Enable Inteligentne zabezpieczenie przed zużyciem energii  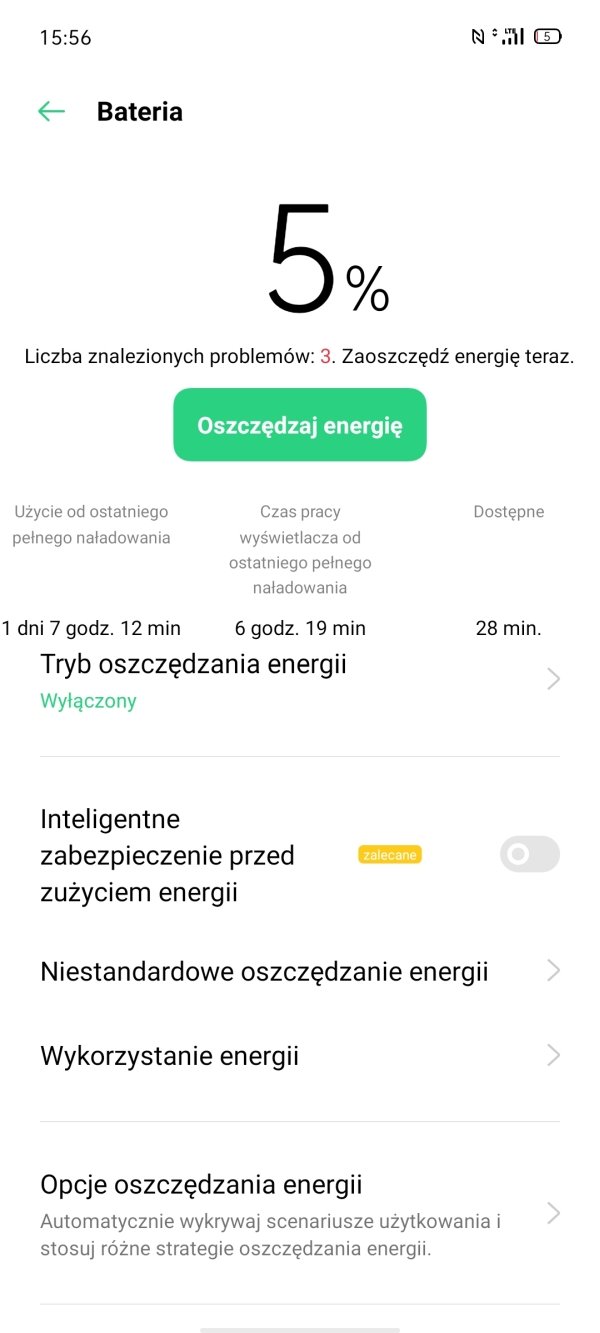[x=529, y=855]
